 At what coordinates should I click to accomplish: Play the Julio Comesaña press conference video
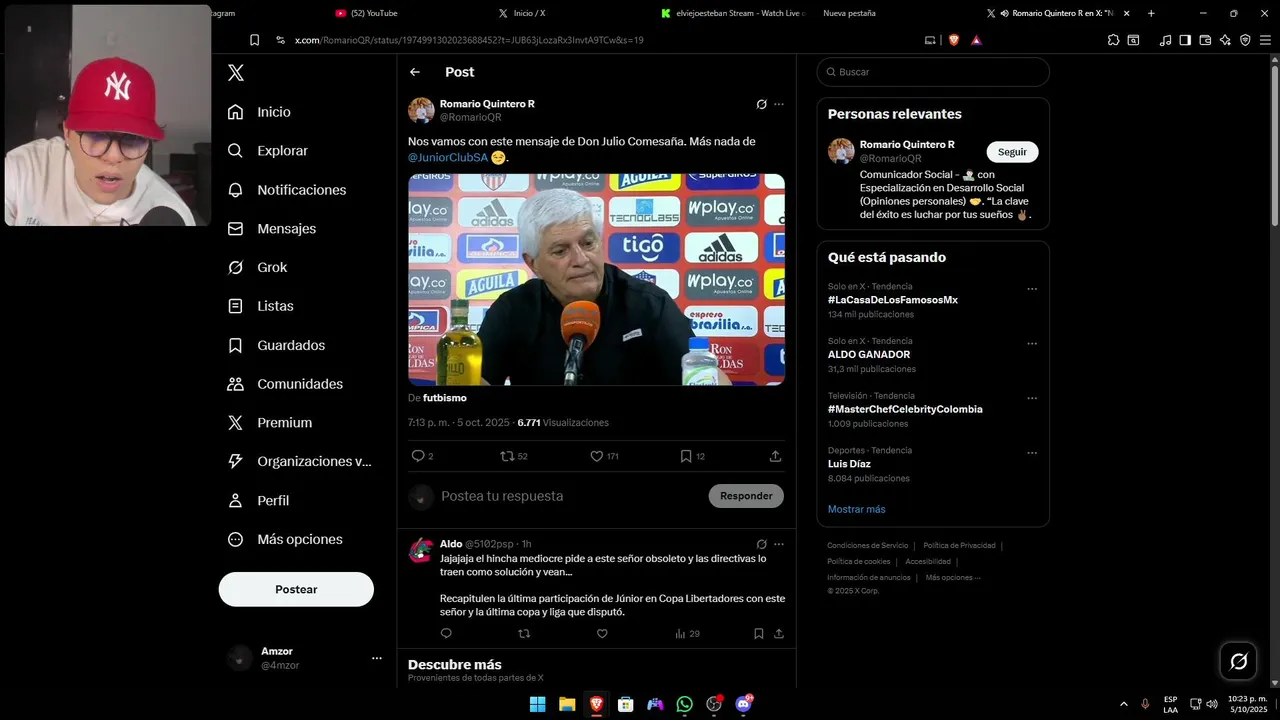click(x=596, y=279)
